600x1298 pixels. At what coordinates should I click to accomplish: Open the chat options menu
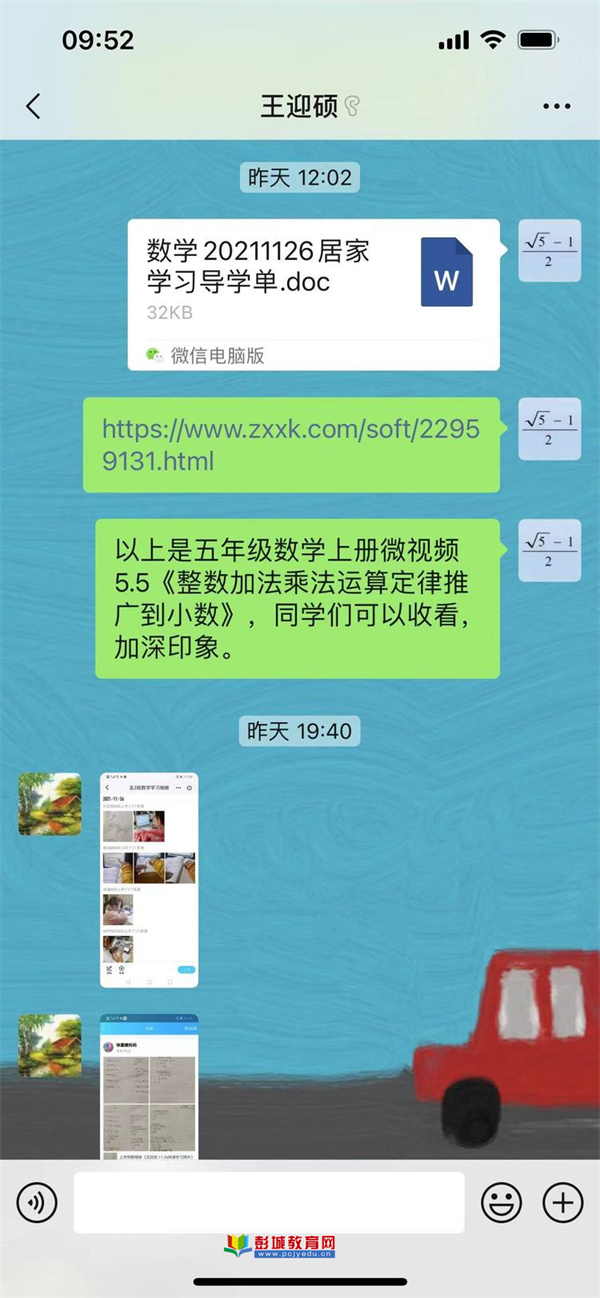coord(556,106)
